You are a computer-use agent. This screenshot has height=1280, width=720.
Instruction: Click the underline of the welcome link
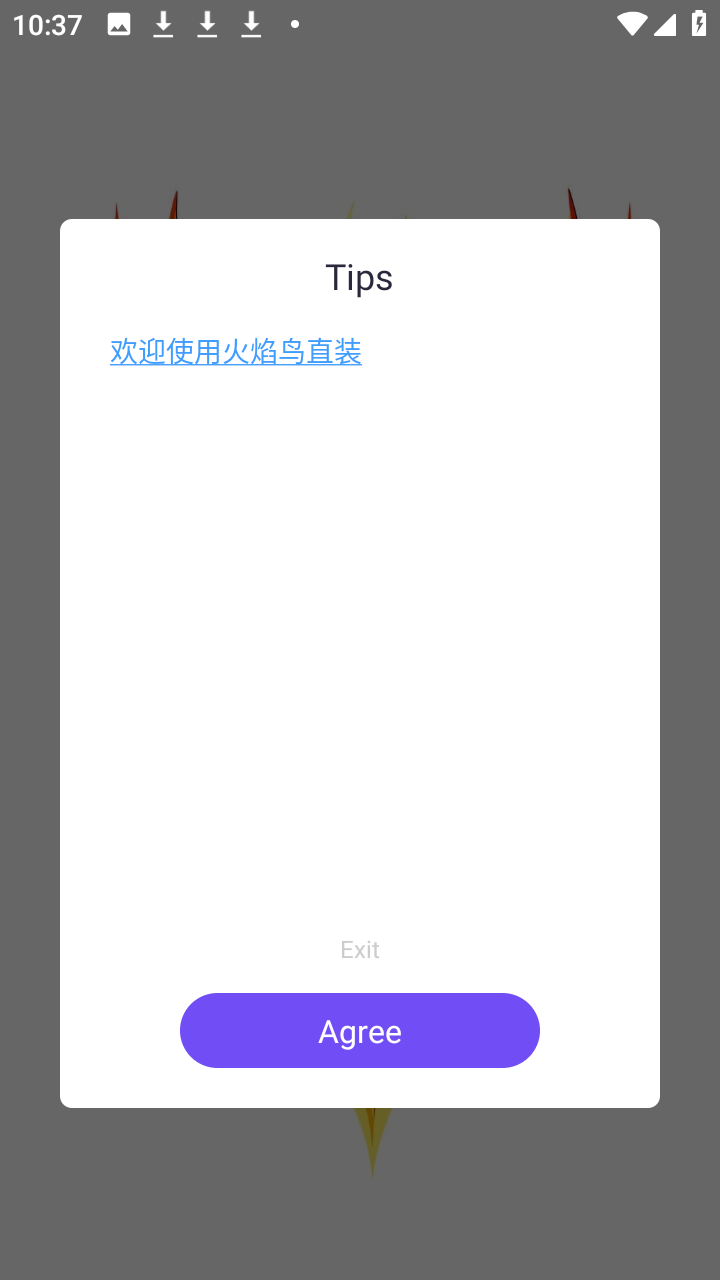click(x=235, y=368)
